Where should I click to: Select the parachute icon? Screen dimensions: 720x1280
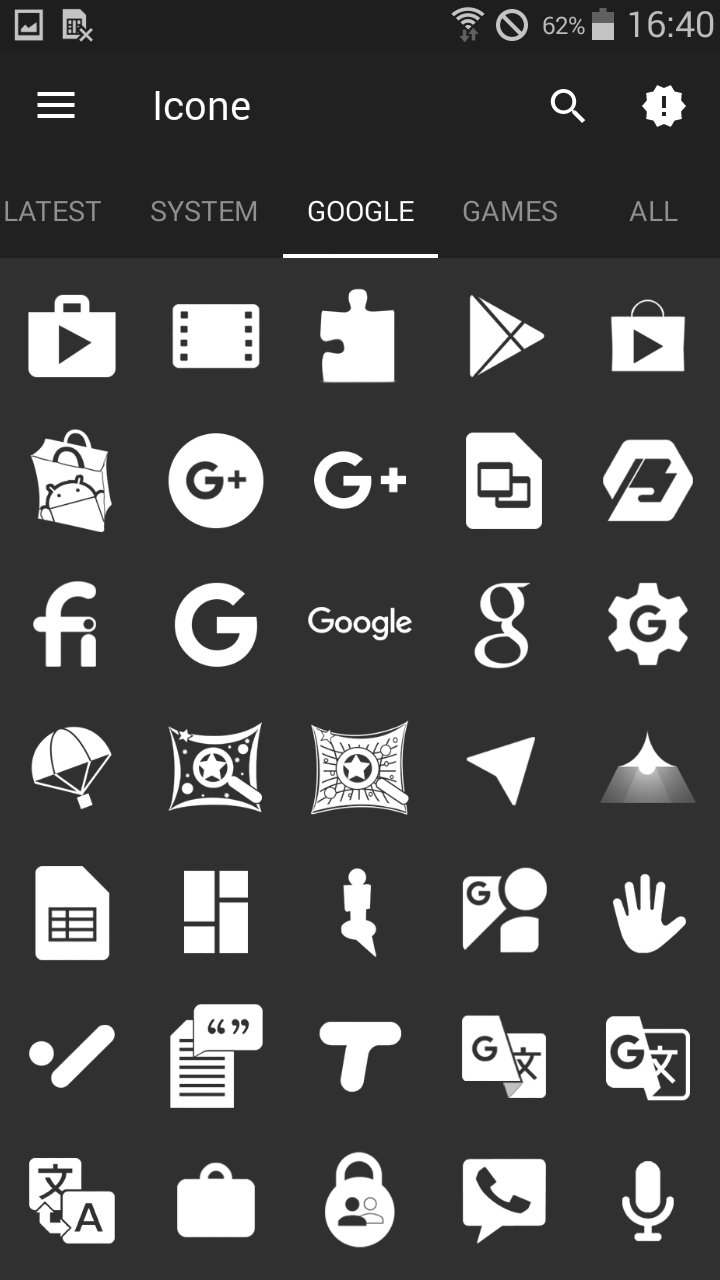click(70, 767)
